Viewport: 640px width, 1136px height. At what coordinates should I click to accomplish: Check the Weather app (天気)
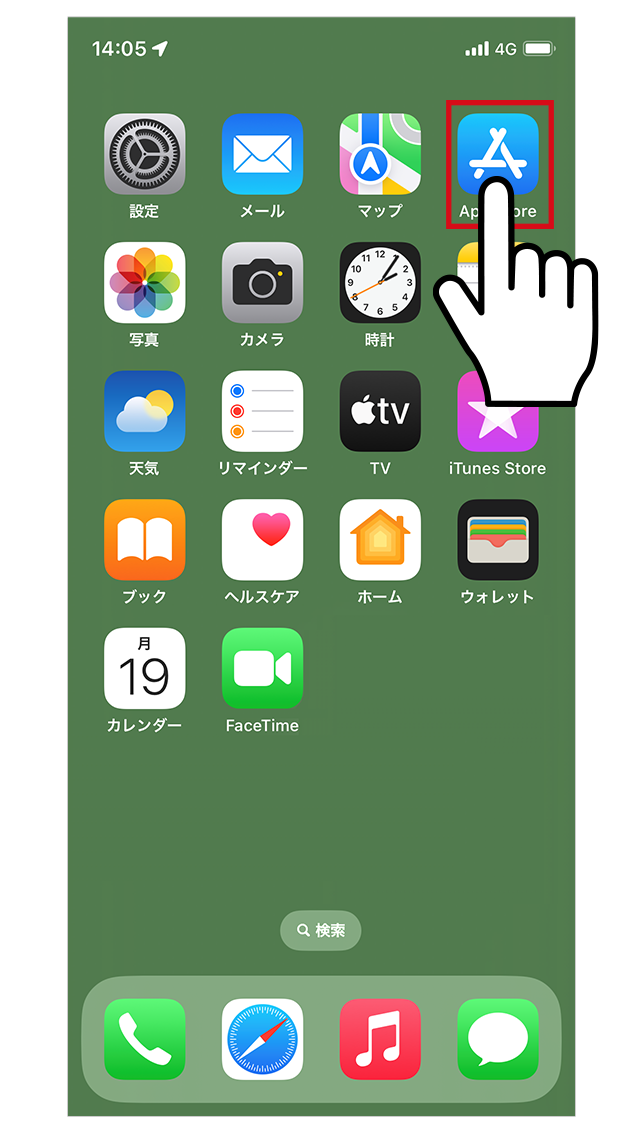[144, 411]
